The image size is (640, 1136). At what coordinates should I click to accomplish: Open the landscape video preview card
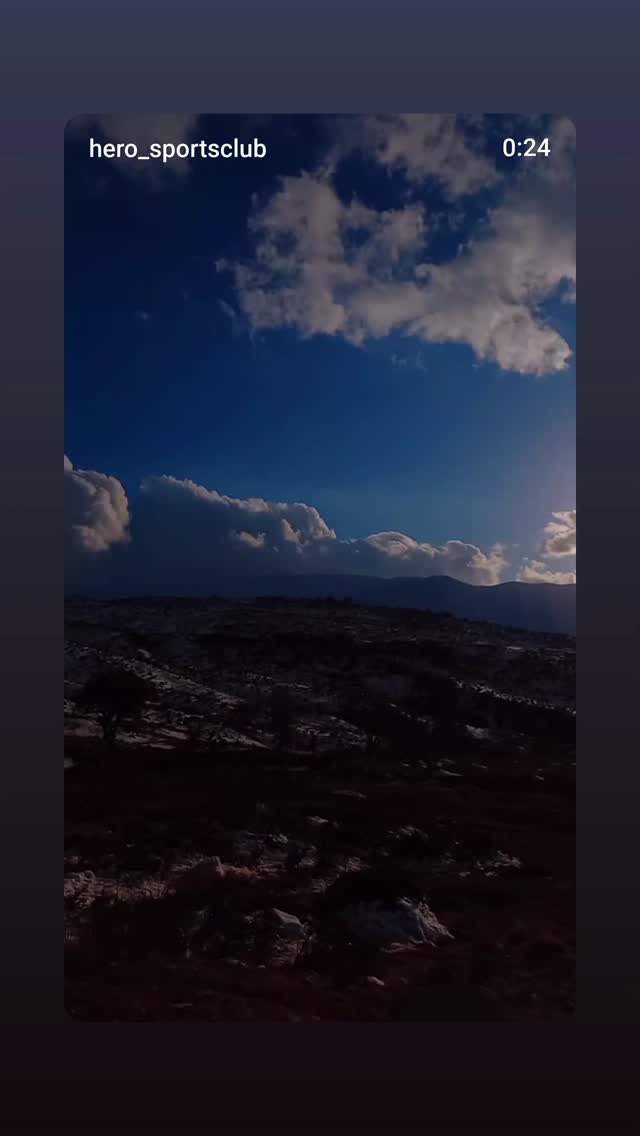coord(320,567)
